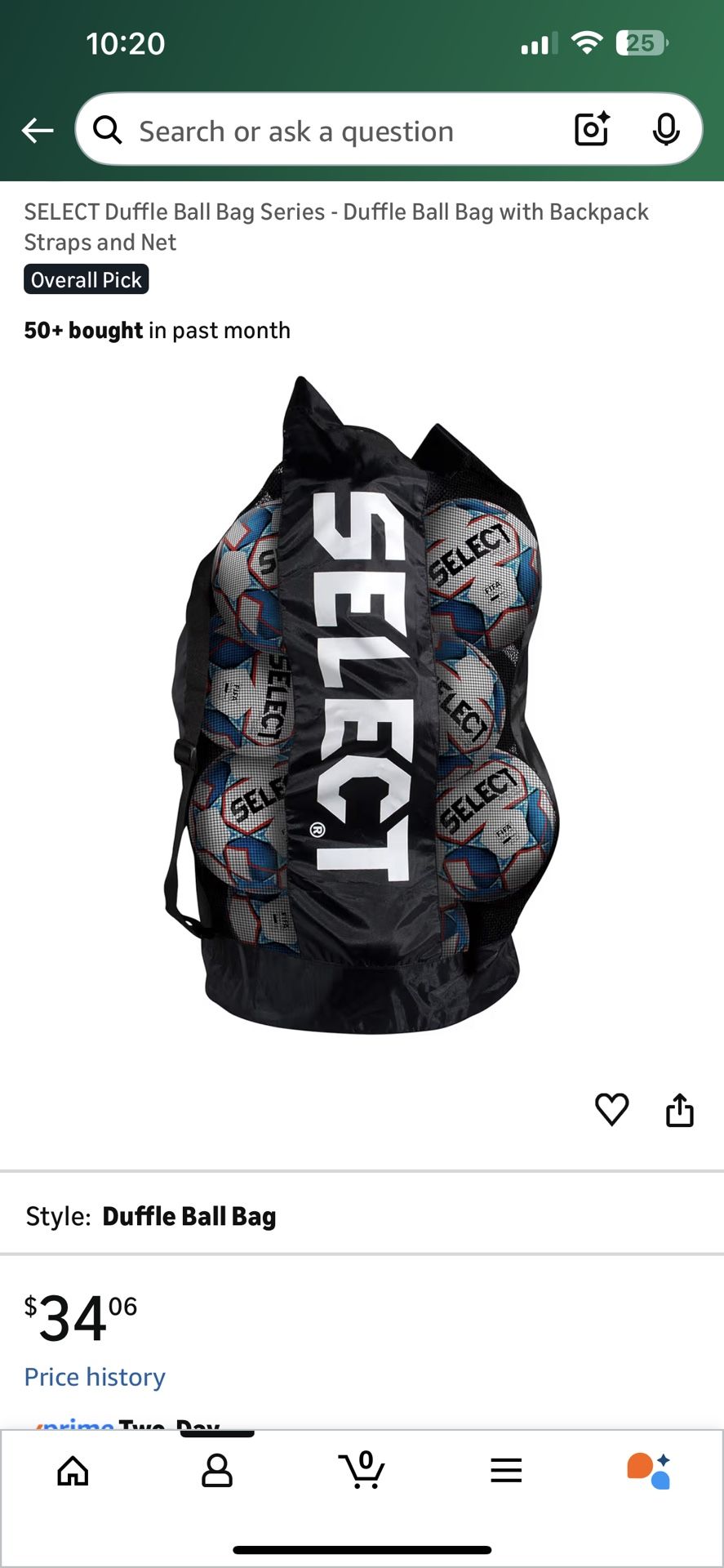
Task: Add the duffle bag to your wish list
Action: tap(611, 1109)
